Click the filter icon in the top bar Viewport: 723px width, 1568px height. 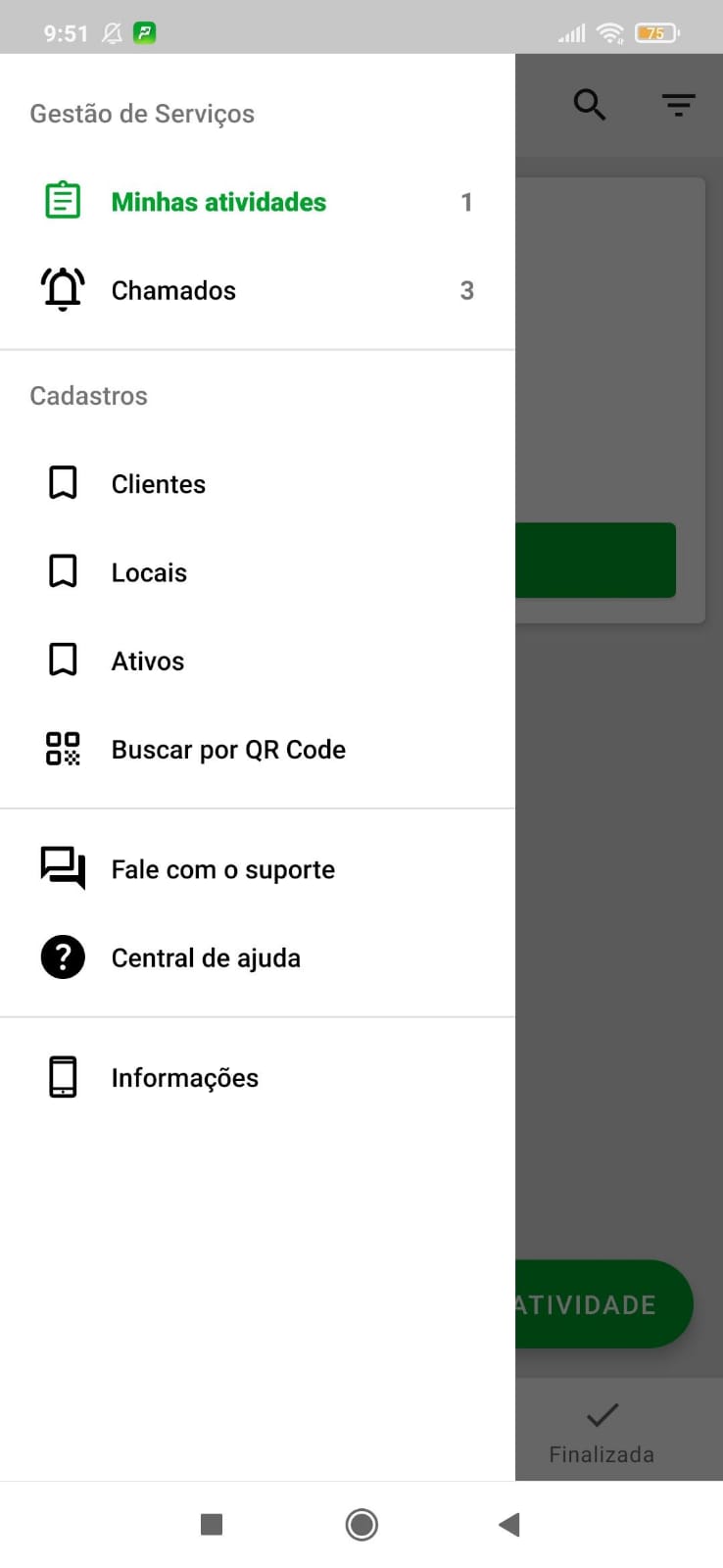(678, 104)
